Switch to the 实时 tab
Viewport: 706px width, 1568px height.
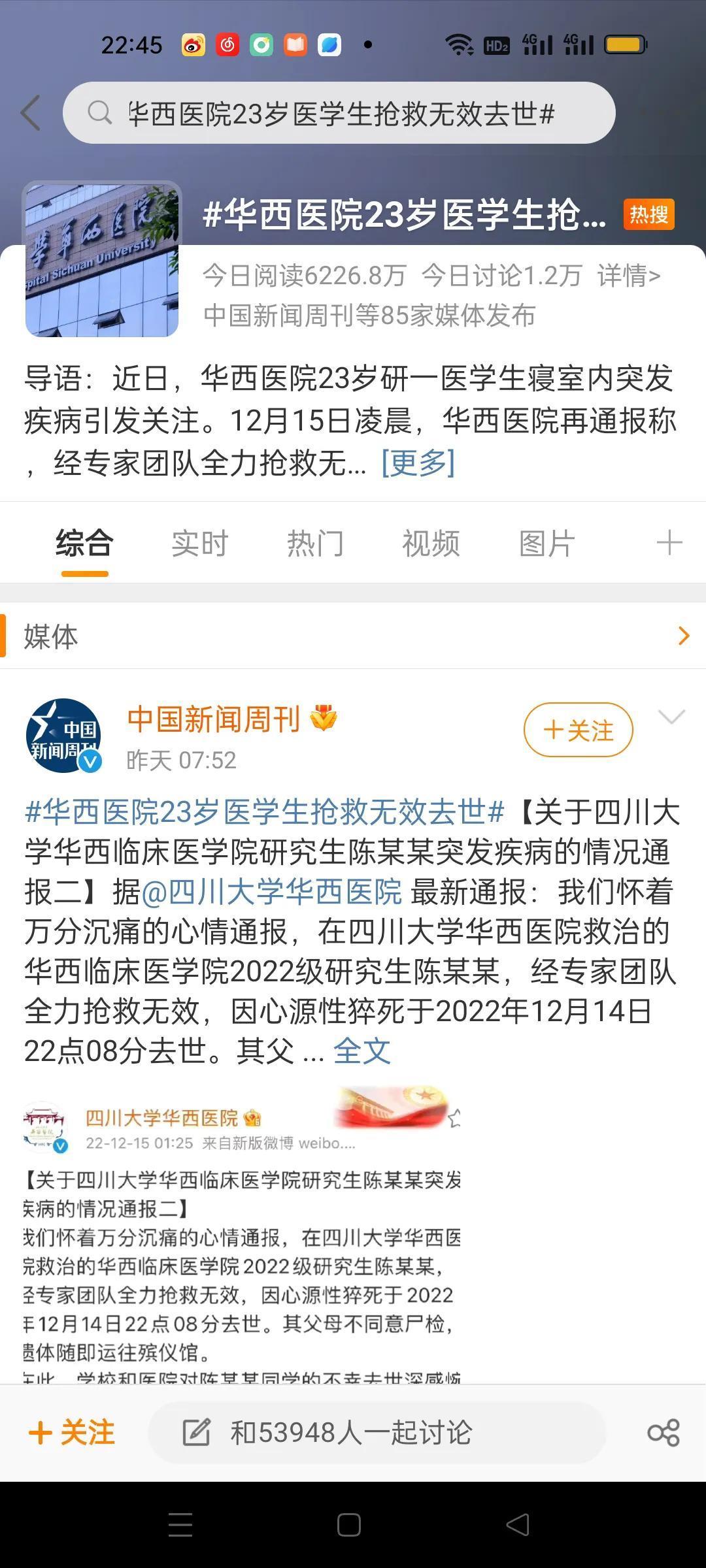tap(199, 544)
